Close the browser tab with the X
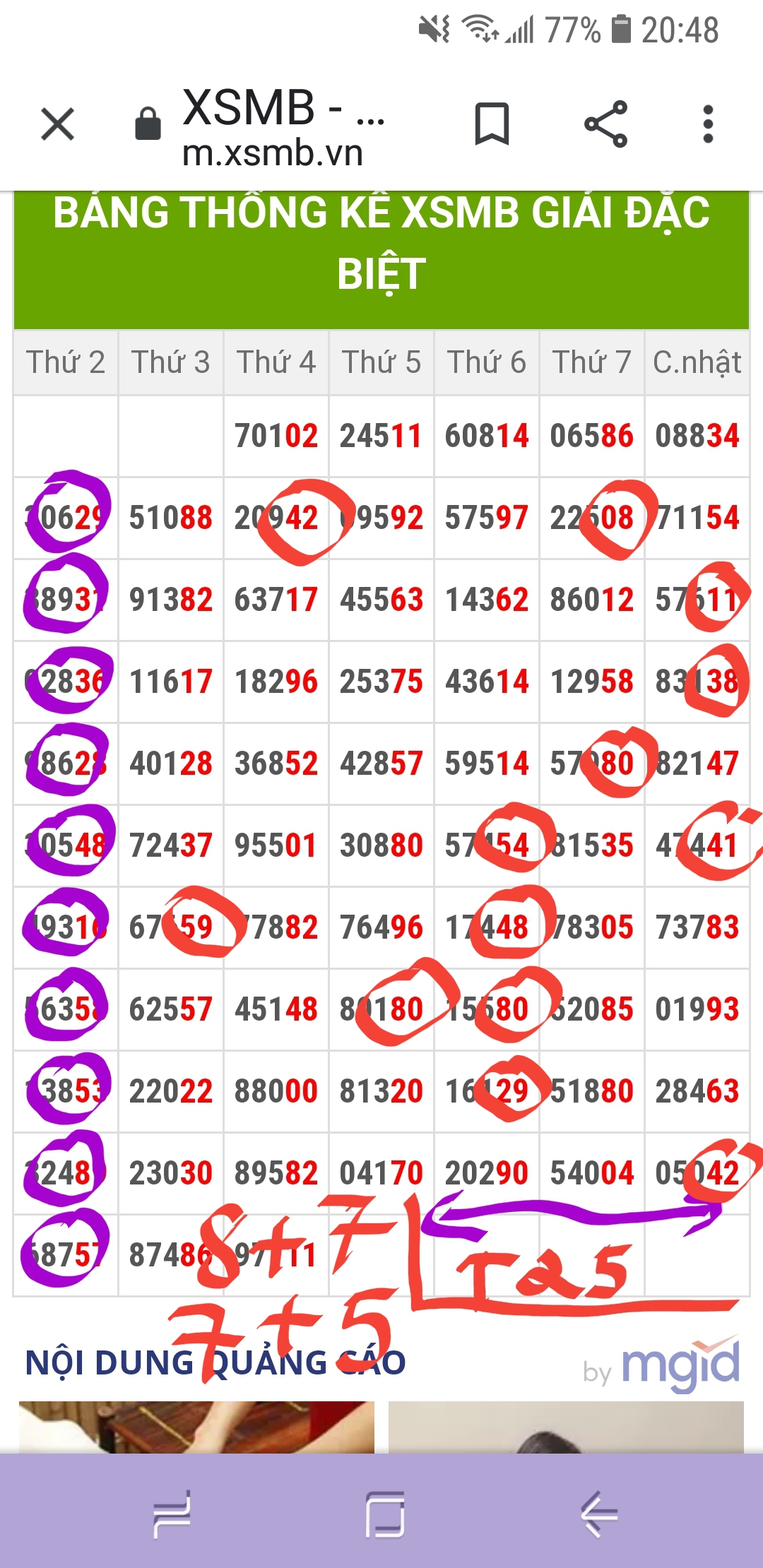The height and width of the screenshot is (1568, 763). (58, 124)
